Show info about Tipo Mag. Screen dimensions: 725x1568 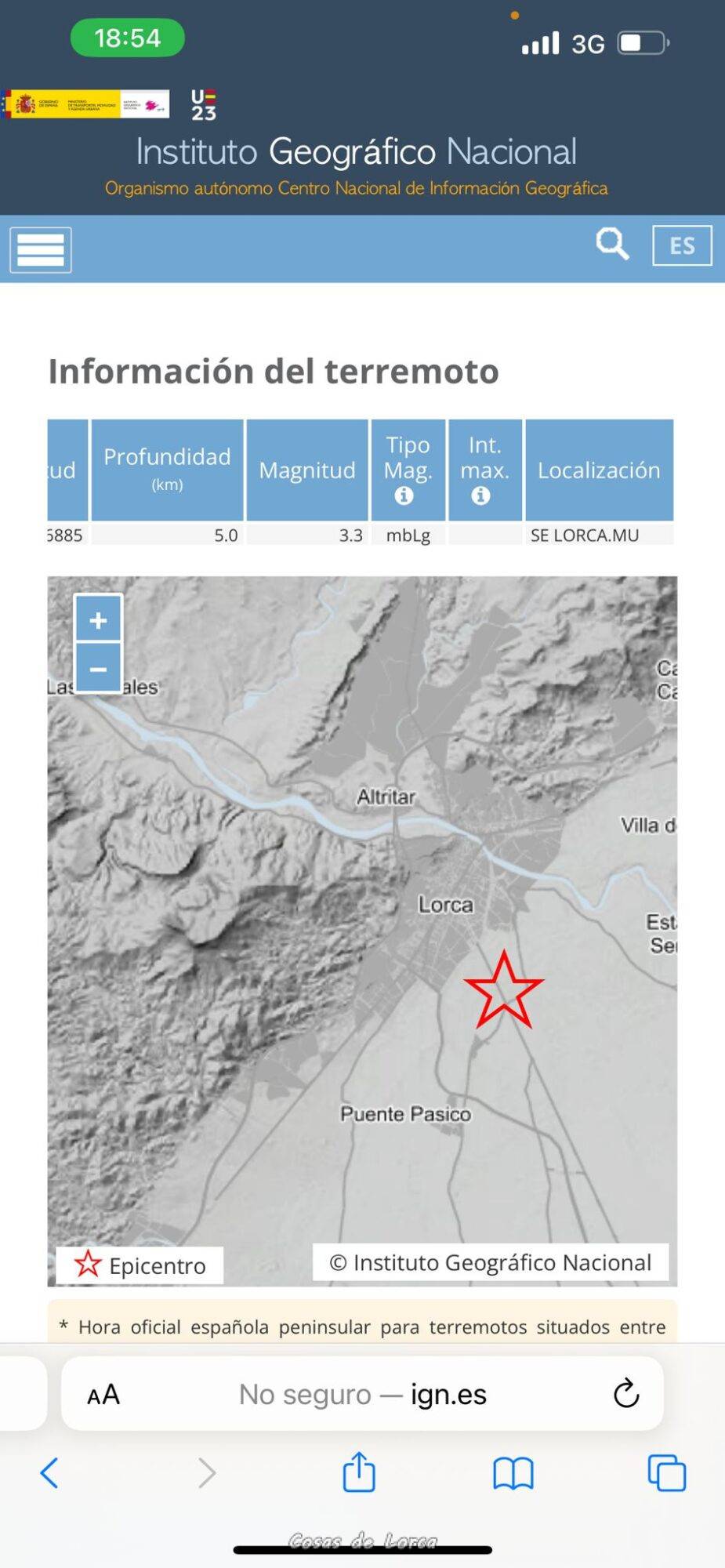(x=404, y=495)
